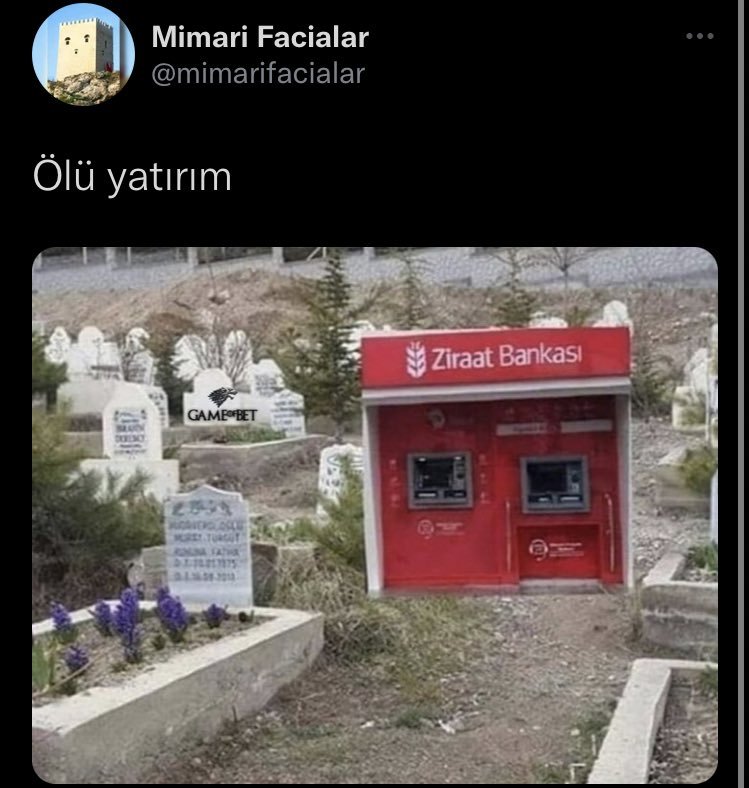Open Mimari Facialar's profile picture
This screenshot has width=749, height=788.
[x=83, y=55]
